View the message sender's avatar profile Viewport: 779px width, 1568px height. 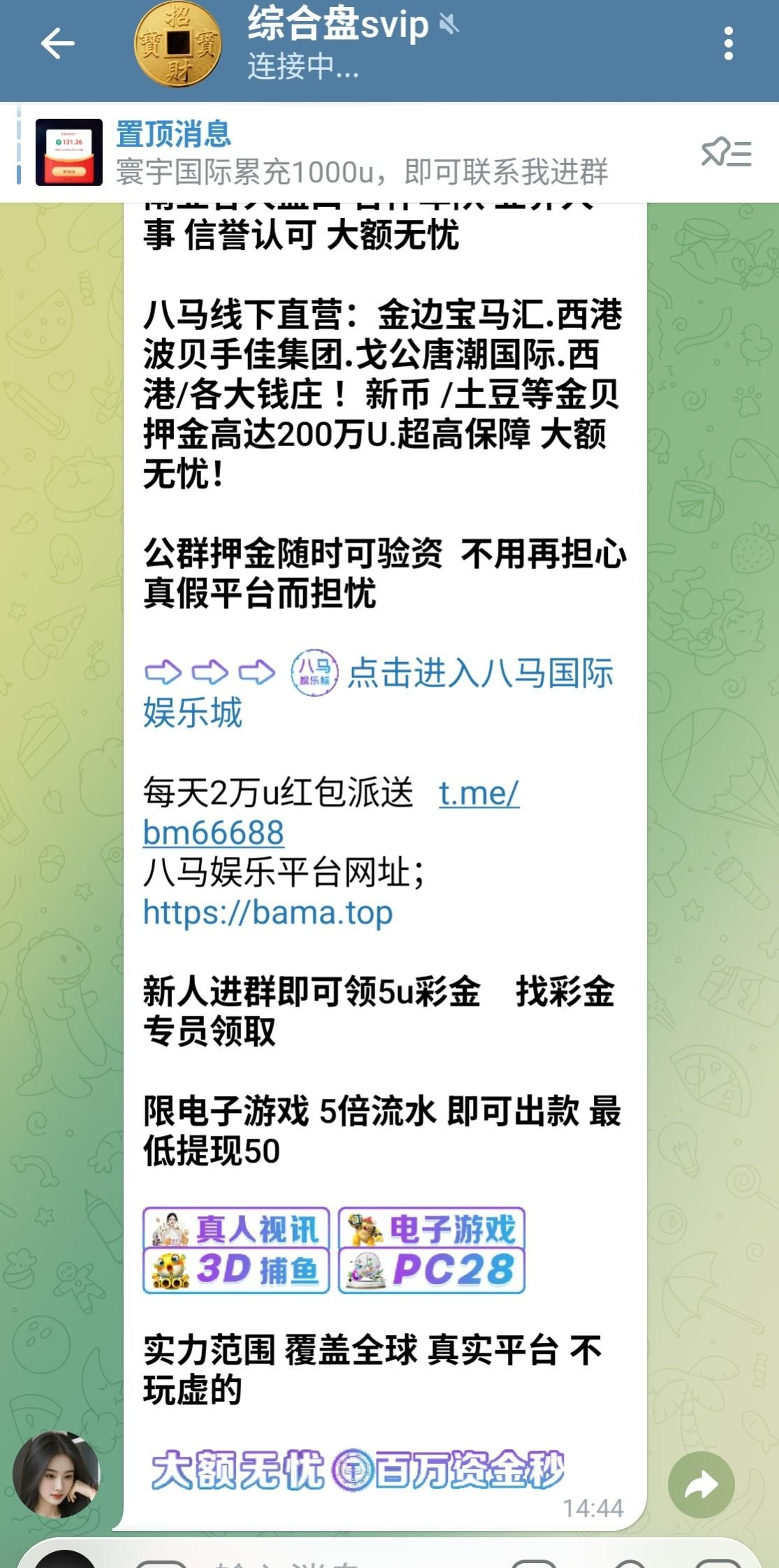pyautogui.click(x=57, y=1474)
